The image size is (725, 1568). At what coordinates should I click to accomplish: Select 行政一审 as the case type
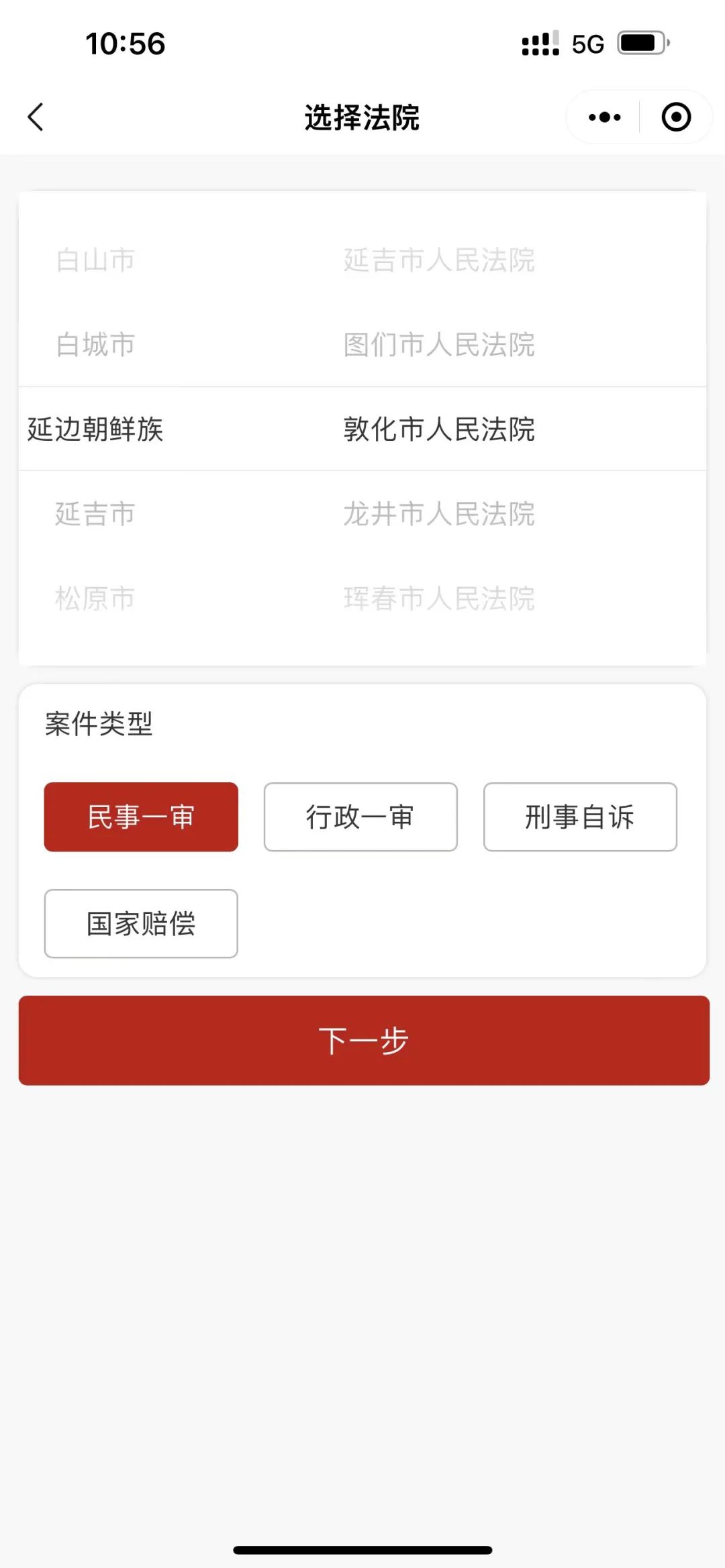pyautogui.click(x=360, y=817)
